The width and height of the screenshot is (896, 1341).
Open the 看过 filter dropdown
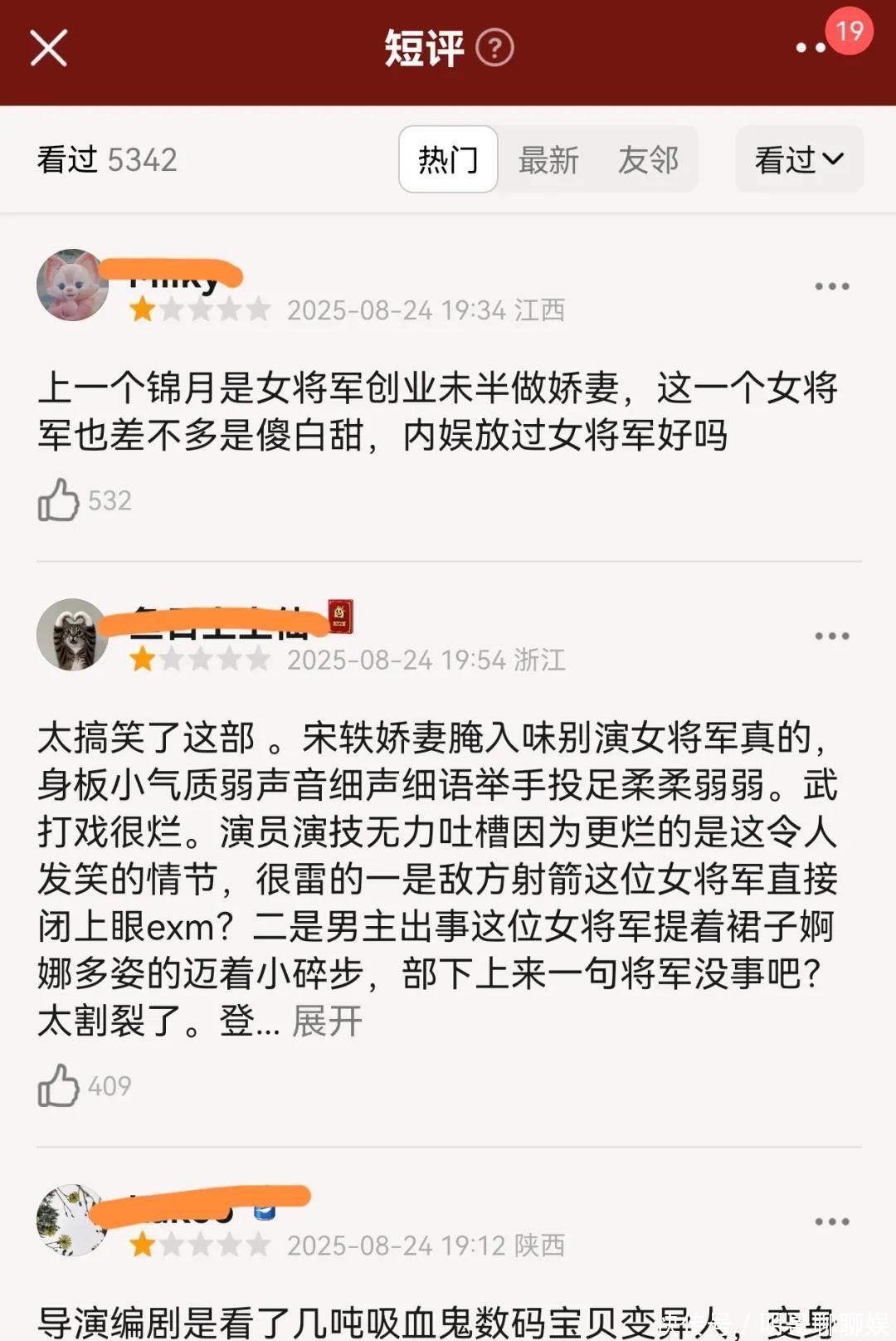click(x=799, y=159)
